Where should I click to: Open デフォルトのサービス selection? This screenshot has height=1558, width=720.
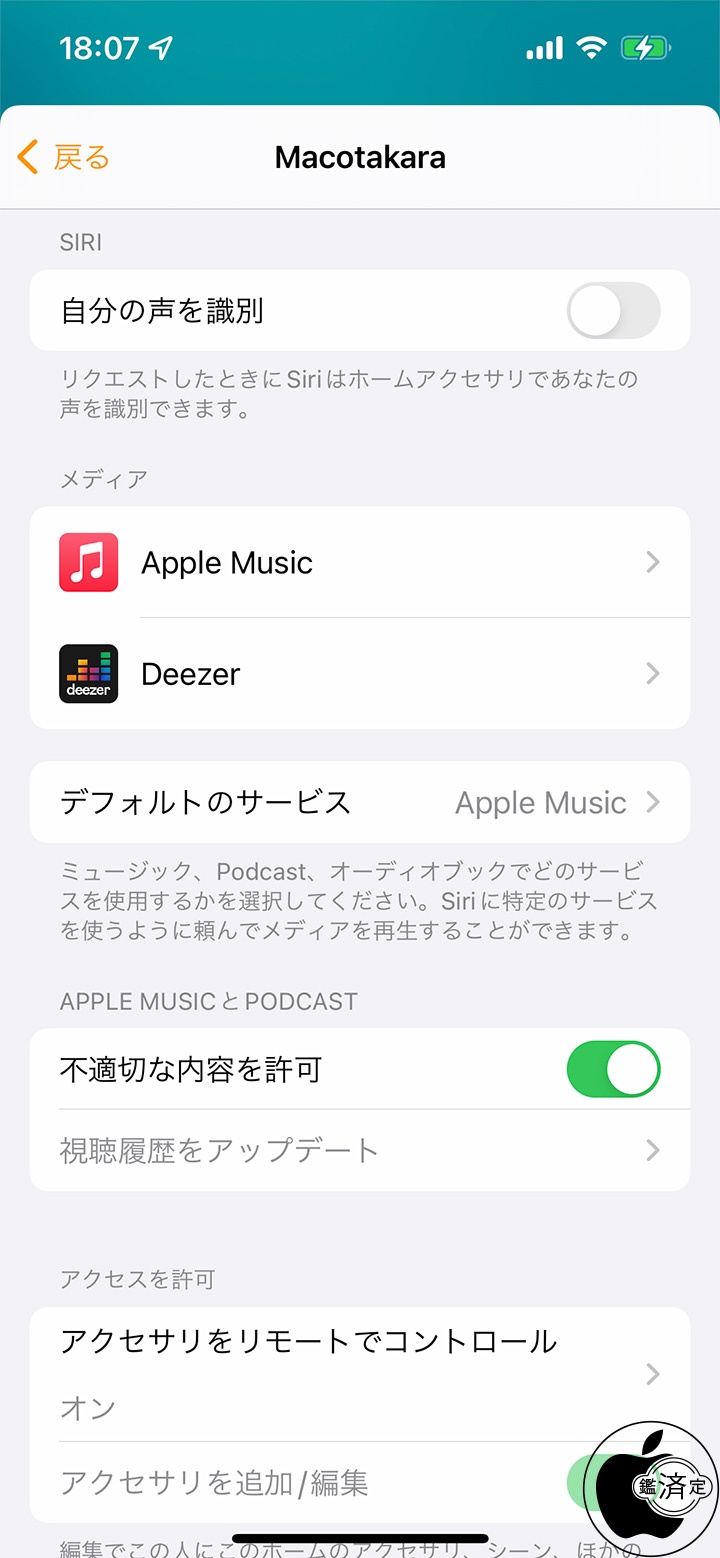[360, 802]
